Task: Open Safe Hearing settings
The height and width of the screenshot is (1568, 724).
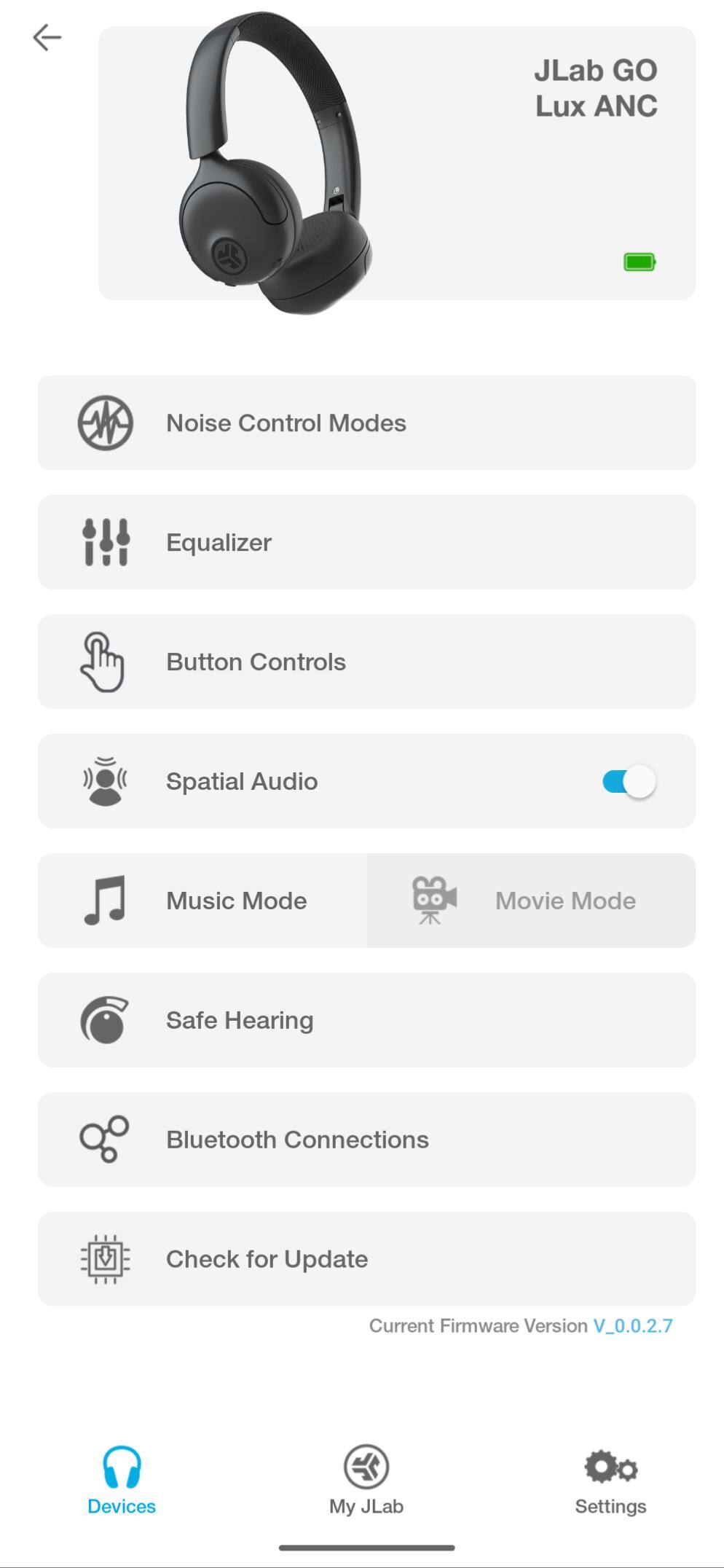Action: [366, 1020]
